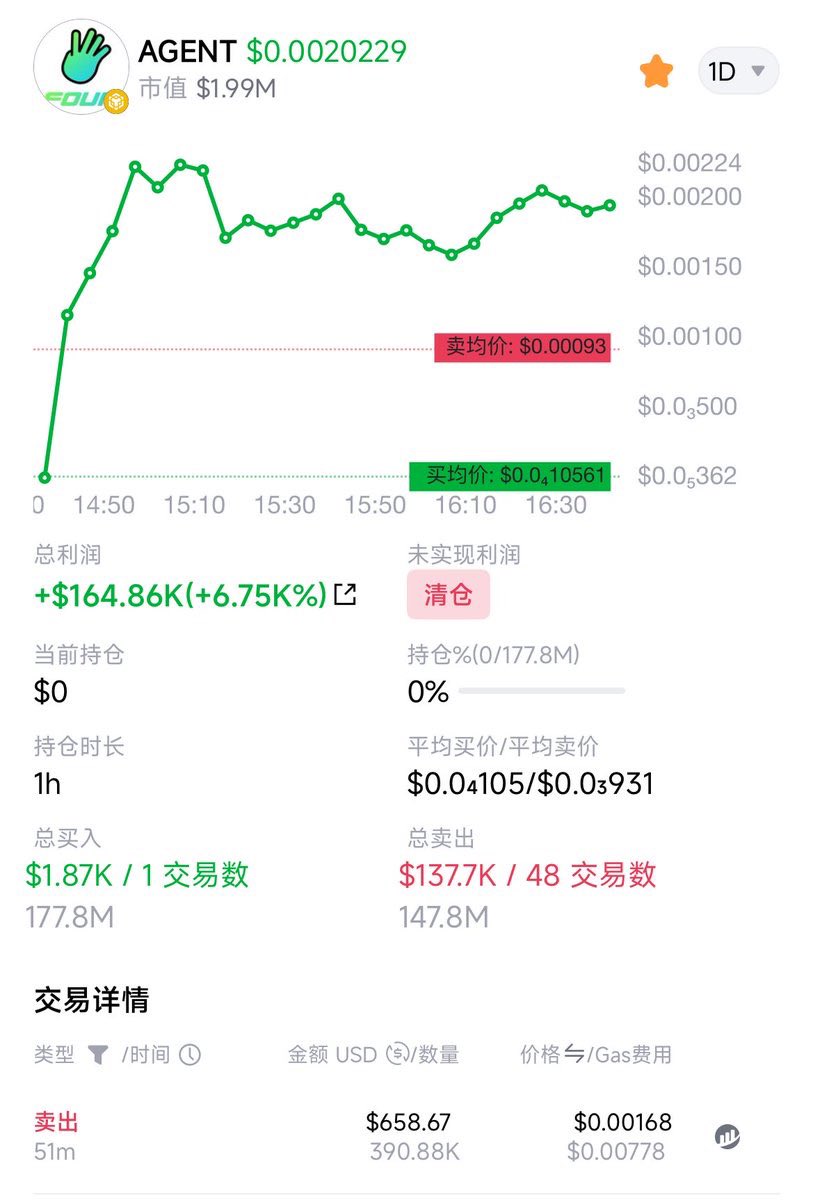Toggle the favorite star for AGENT

656,72
